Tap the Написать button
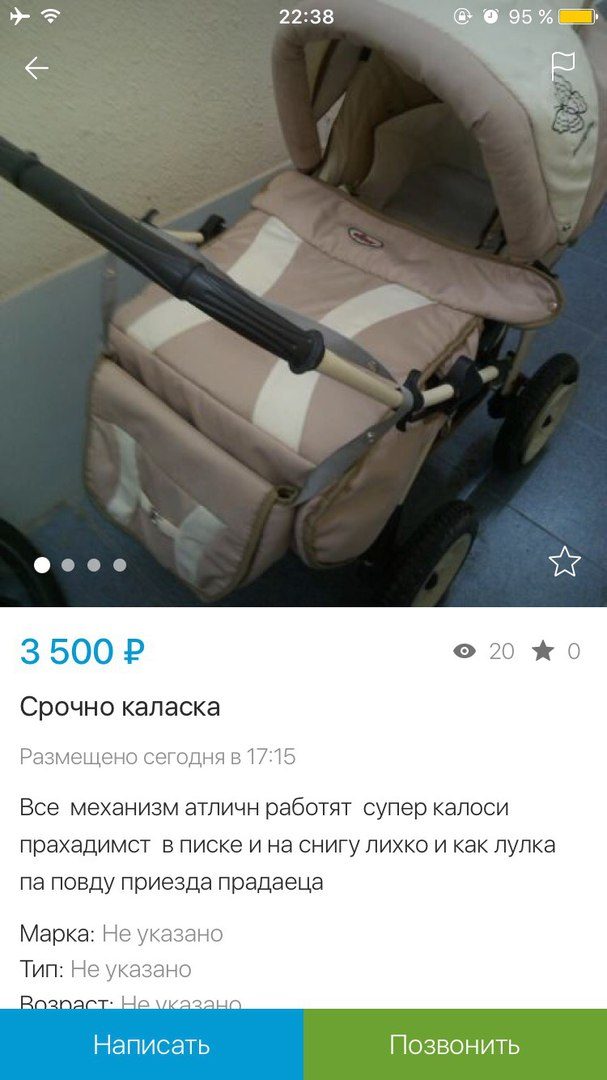Viewport: 607px width, 1080px height. pos(151,1045)
